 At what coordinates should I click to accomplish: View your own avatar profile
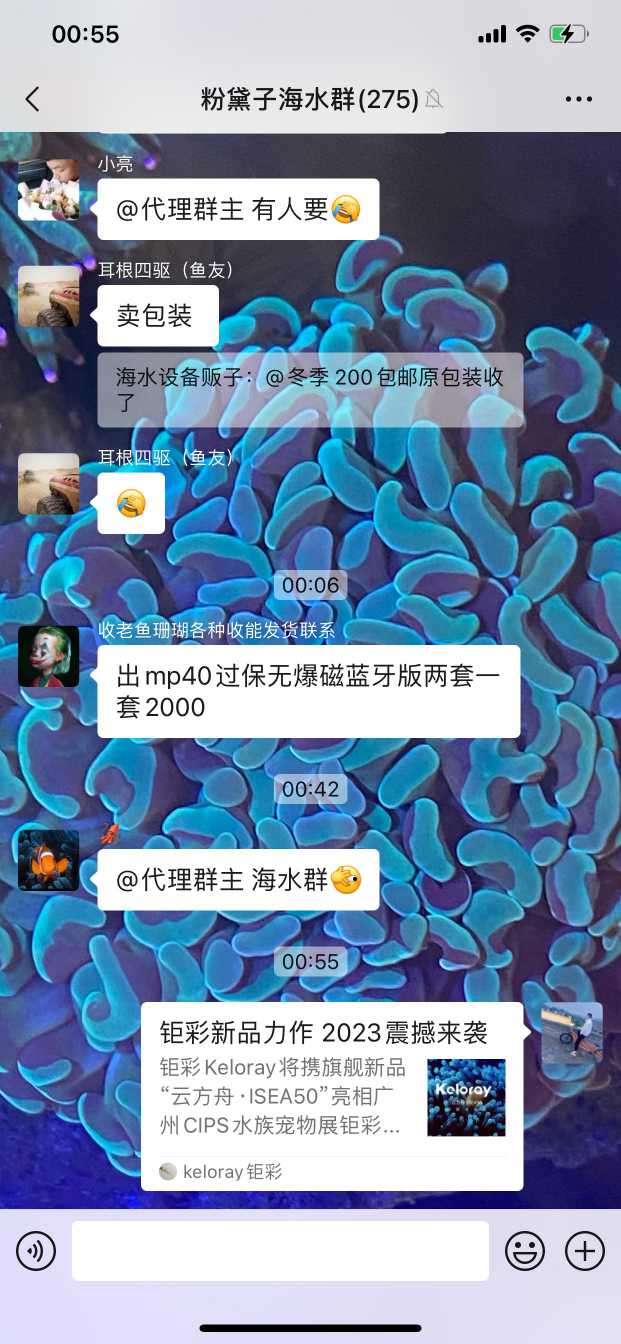point(572,1033)
